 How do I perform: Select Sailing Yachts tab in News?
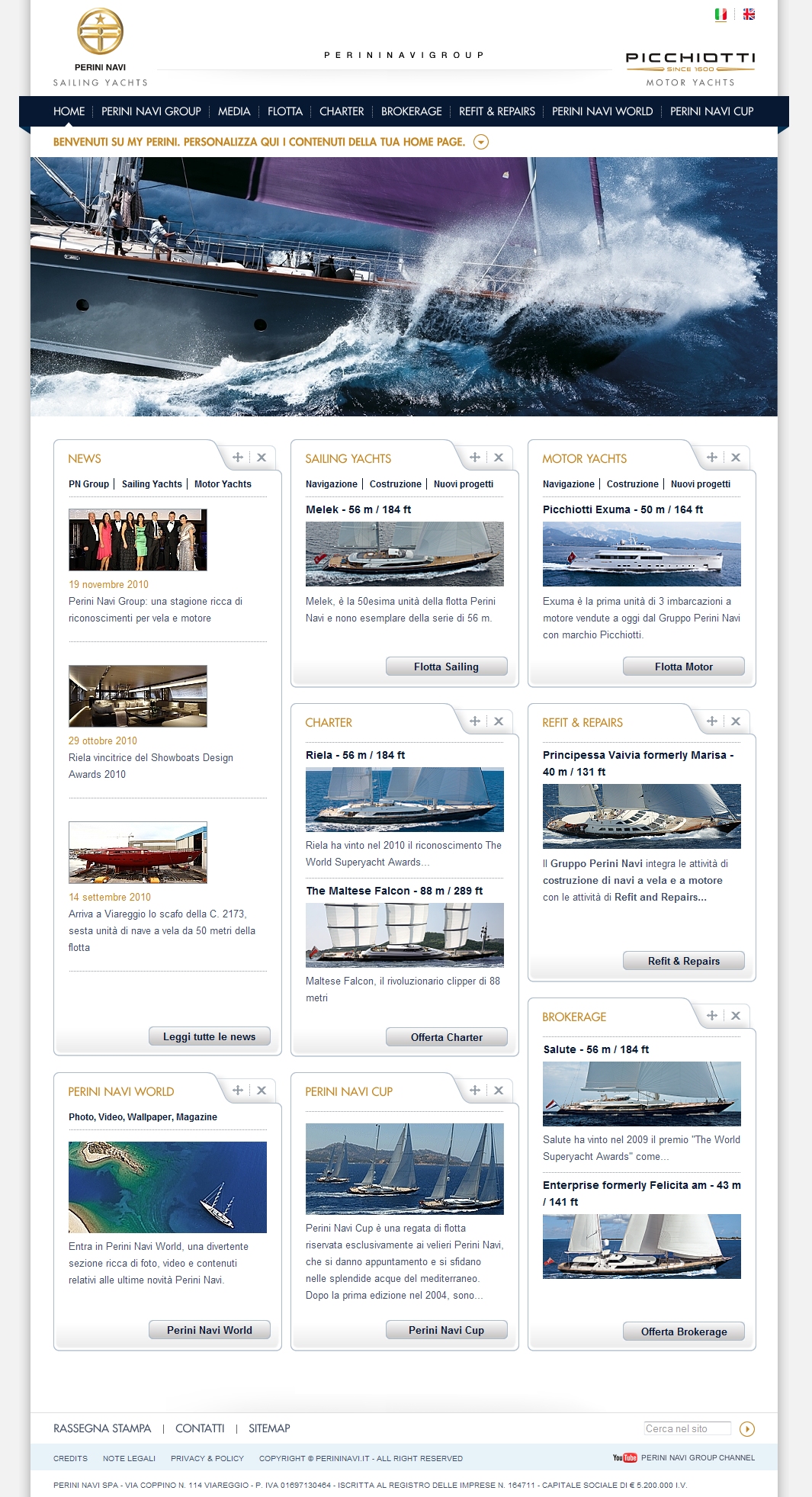pyautogui.click(x=152, y=484)
